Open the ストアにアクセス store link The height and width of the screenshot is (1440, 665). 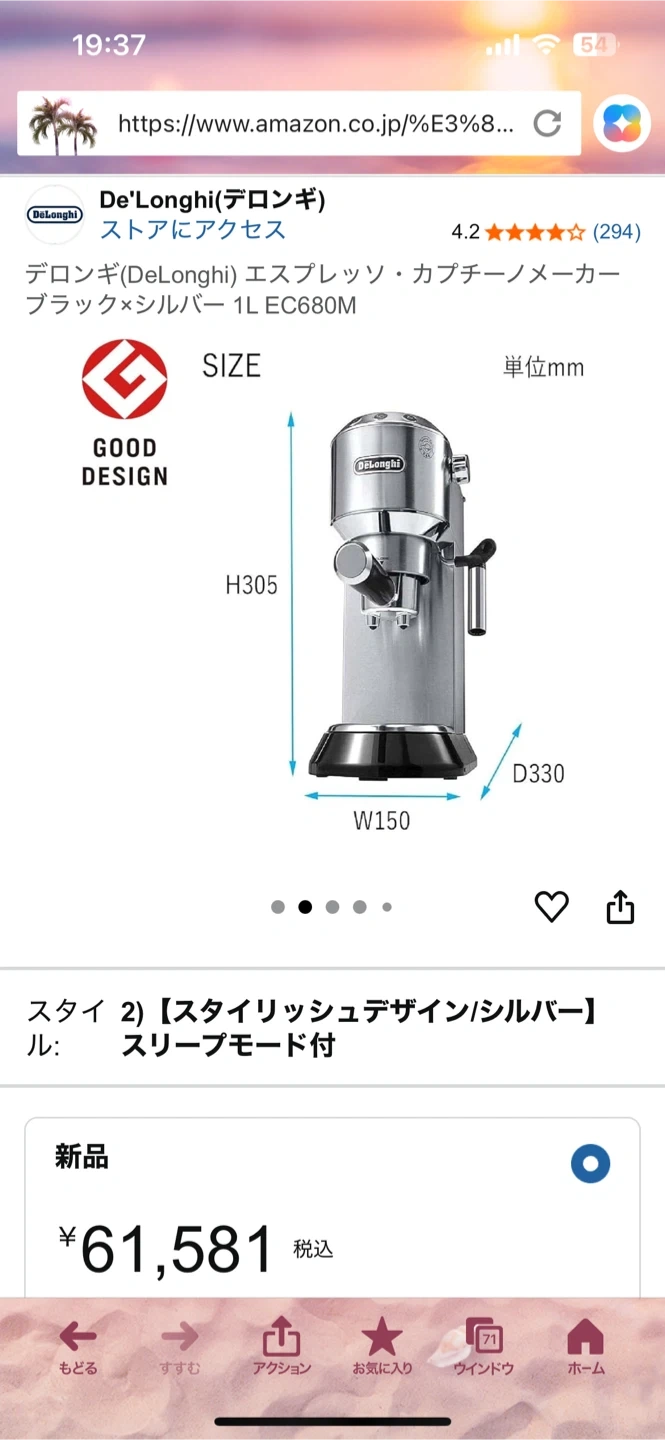coord(192,230)
